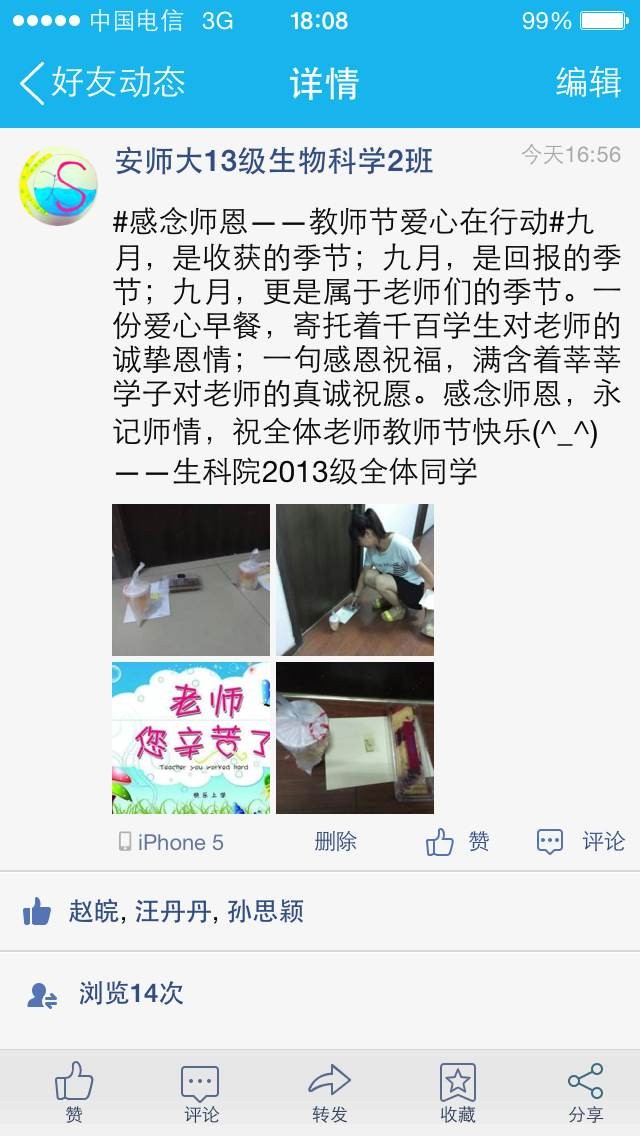Tap inline 评论 under the photos
This screenshot has height=1136, width=640.
(581, 842)
